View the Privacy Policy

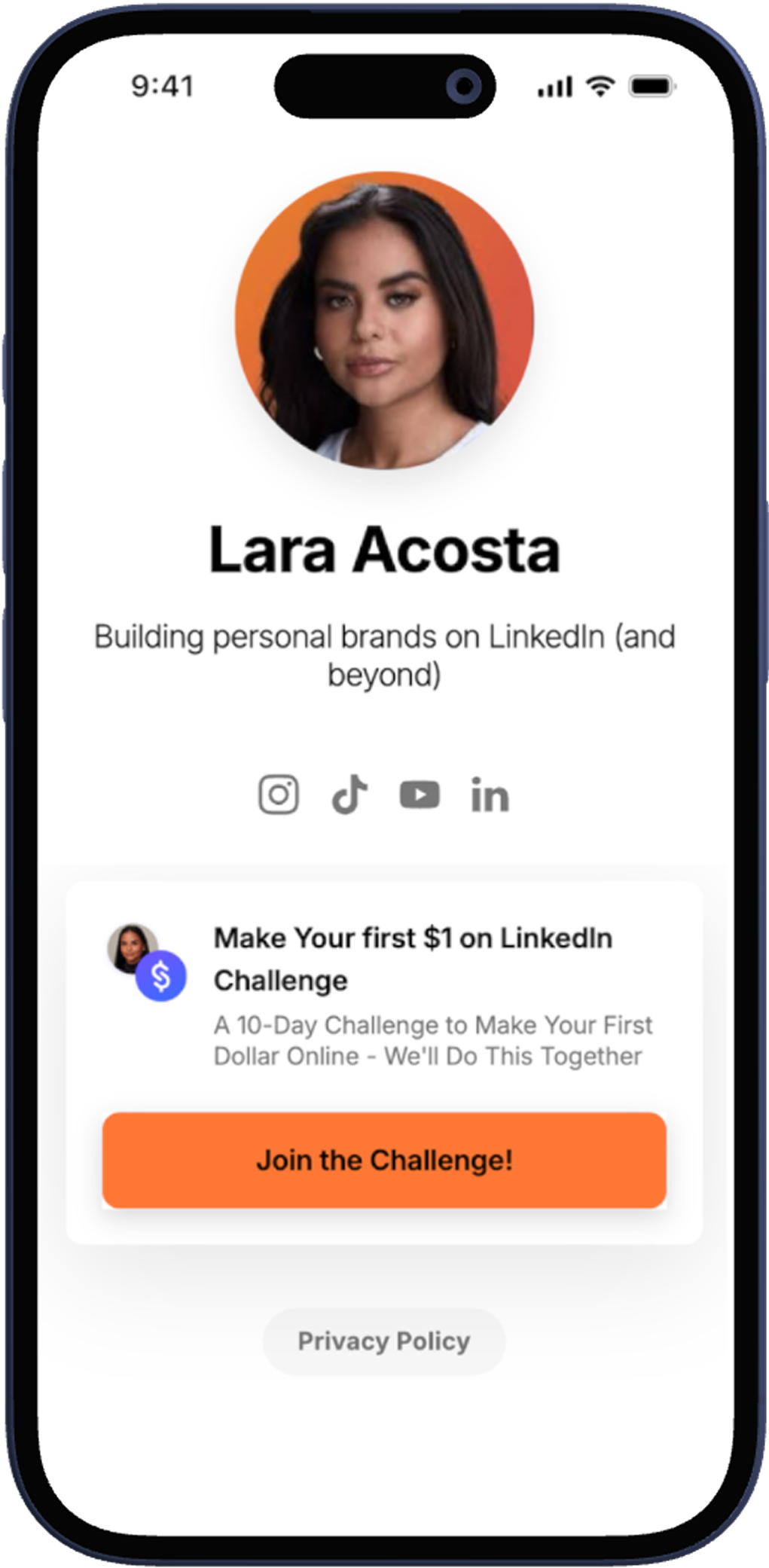point(384,1341)
